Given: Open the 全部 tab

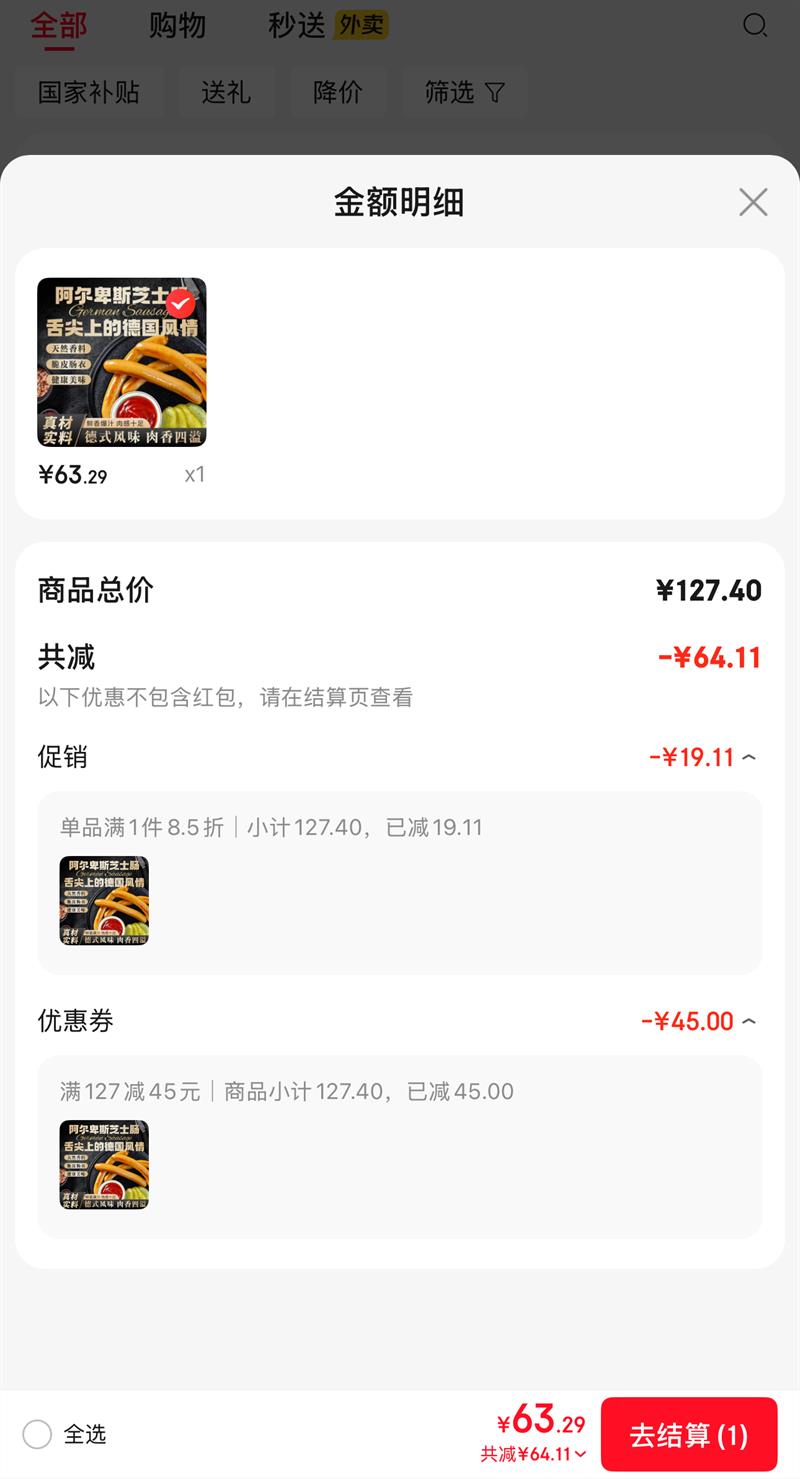Looking at the screenshot, I should pos(60,25).
